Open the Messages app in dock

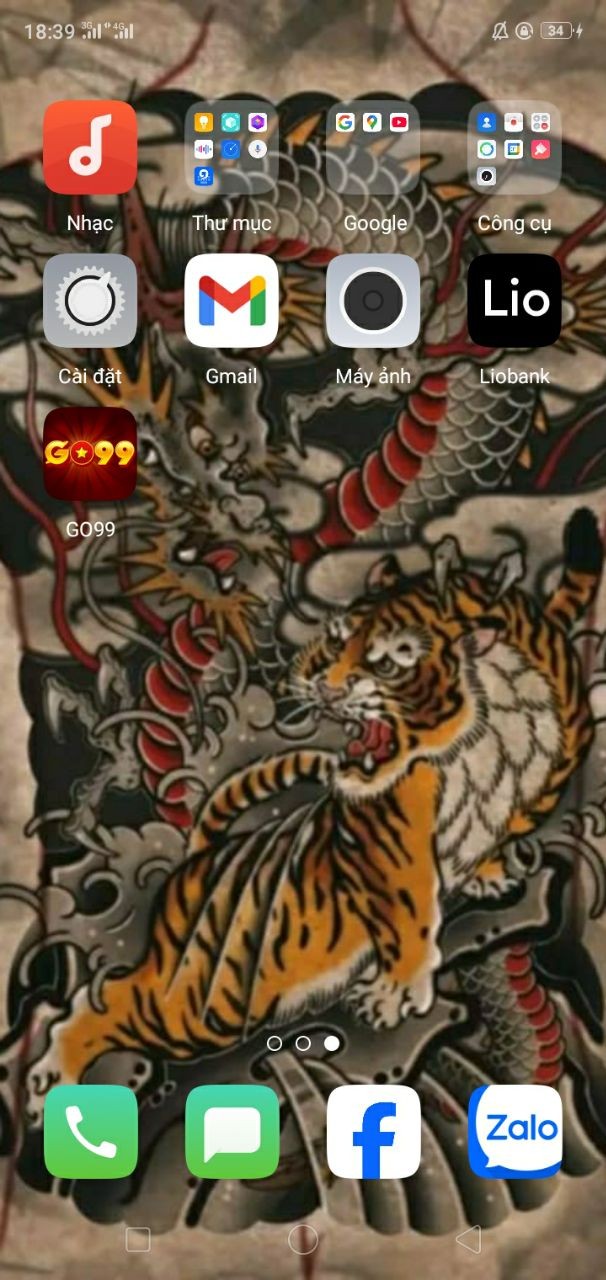232,1131
